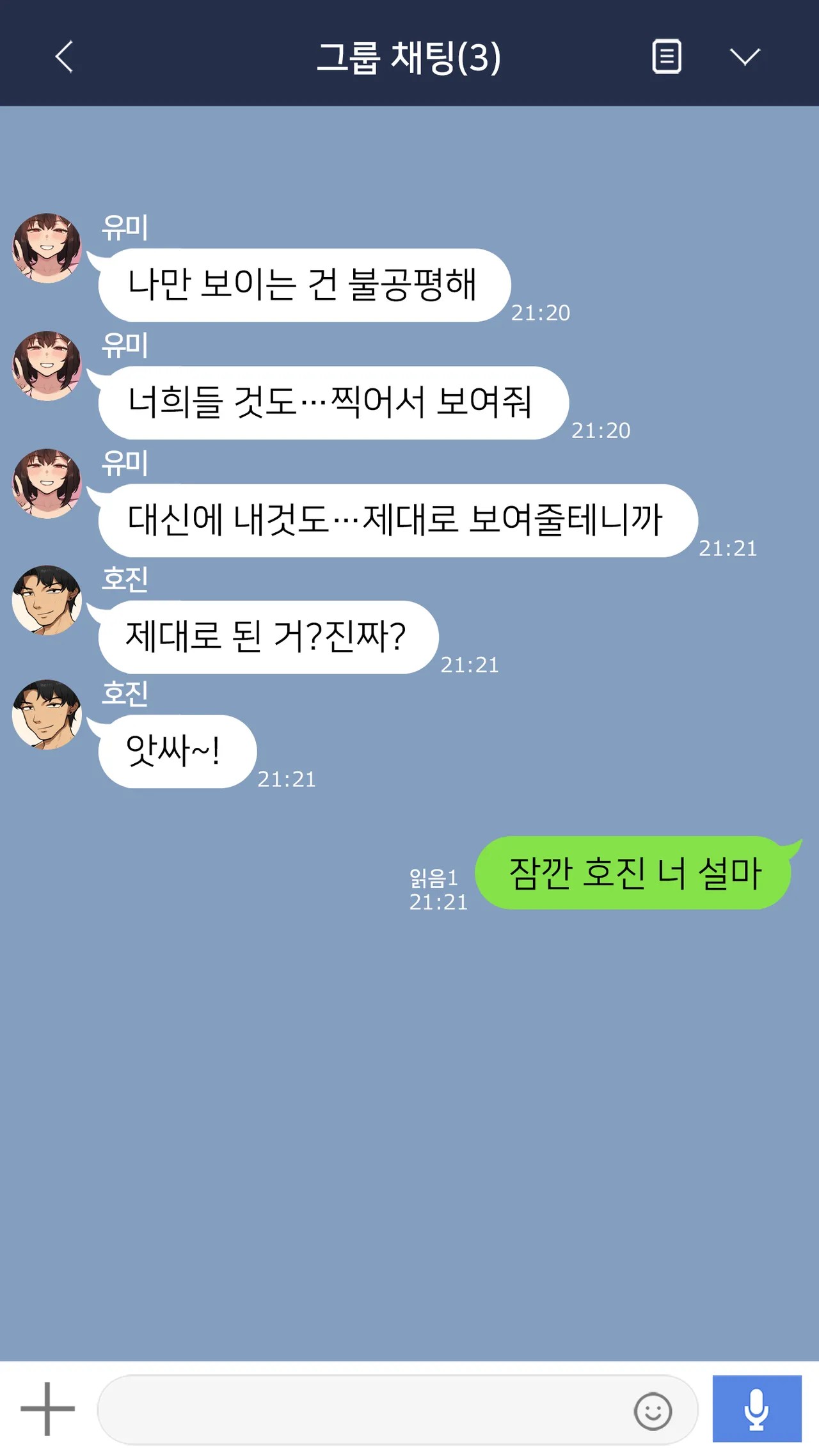Focus the message text field

coord(397,1409)
